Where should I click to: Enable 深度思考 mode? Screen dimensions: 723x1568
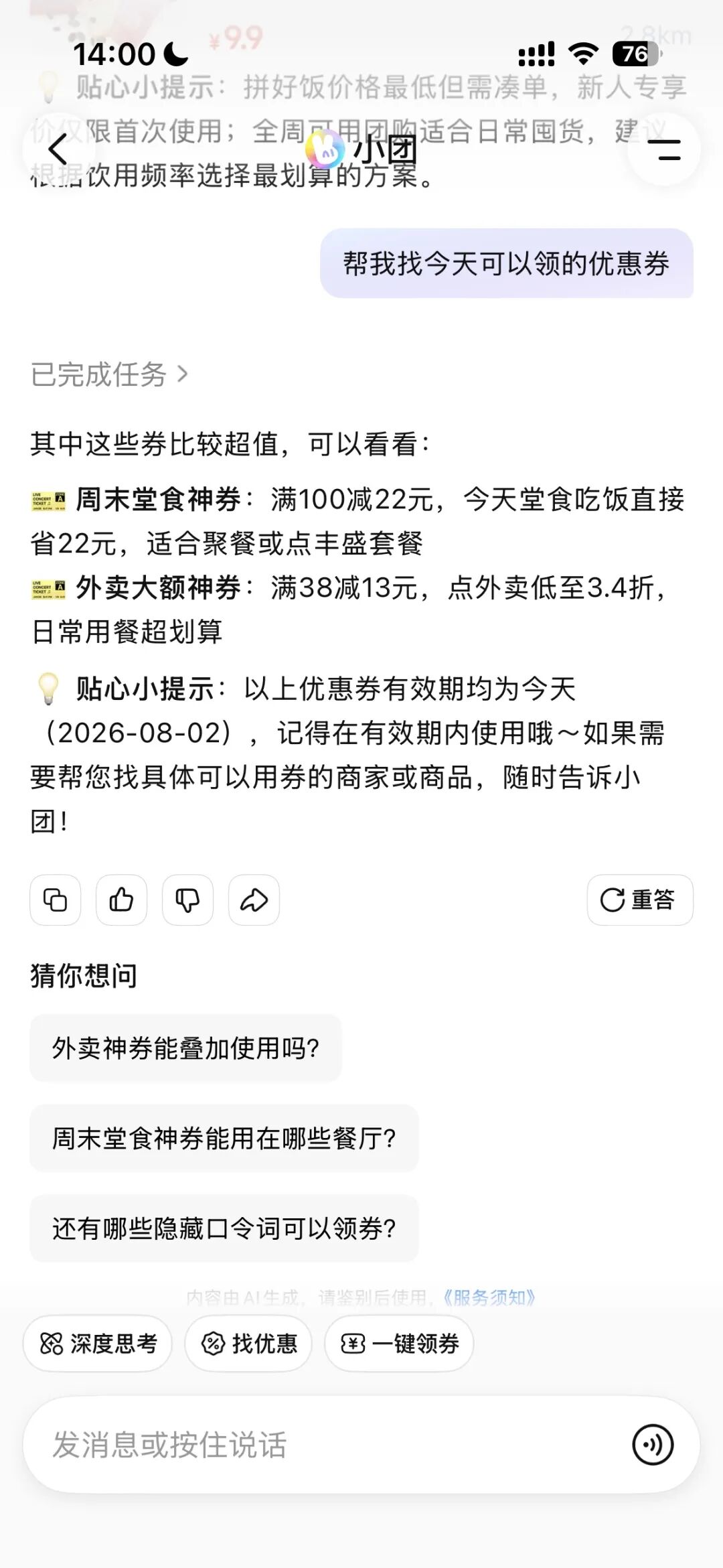tap(98, 1344)
